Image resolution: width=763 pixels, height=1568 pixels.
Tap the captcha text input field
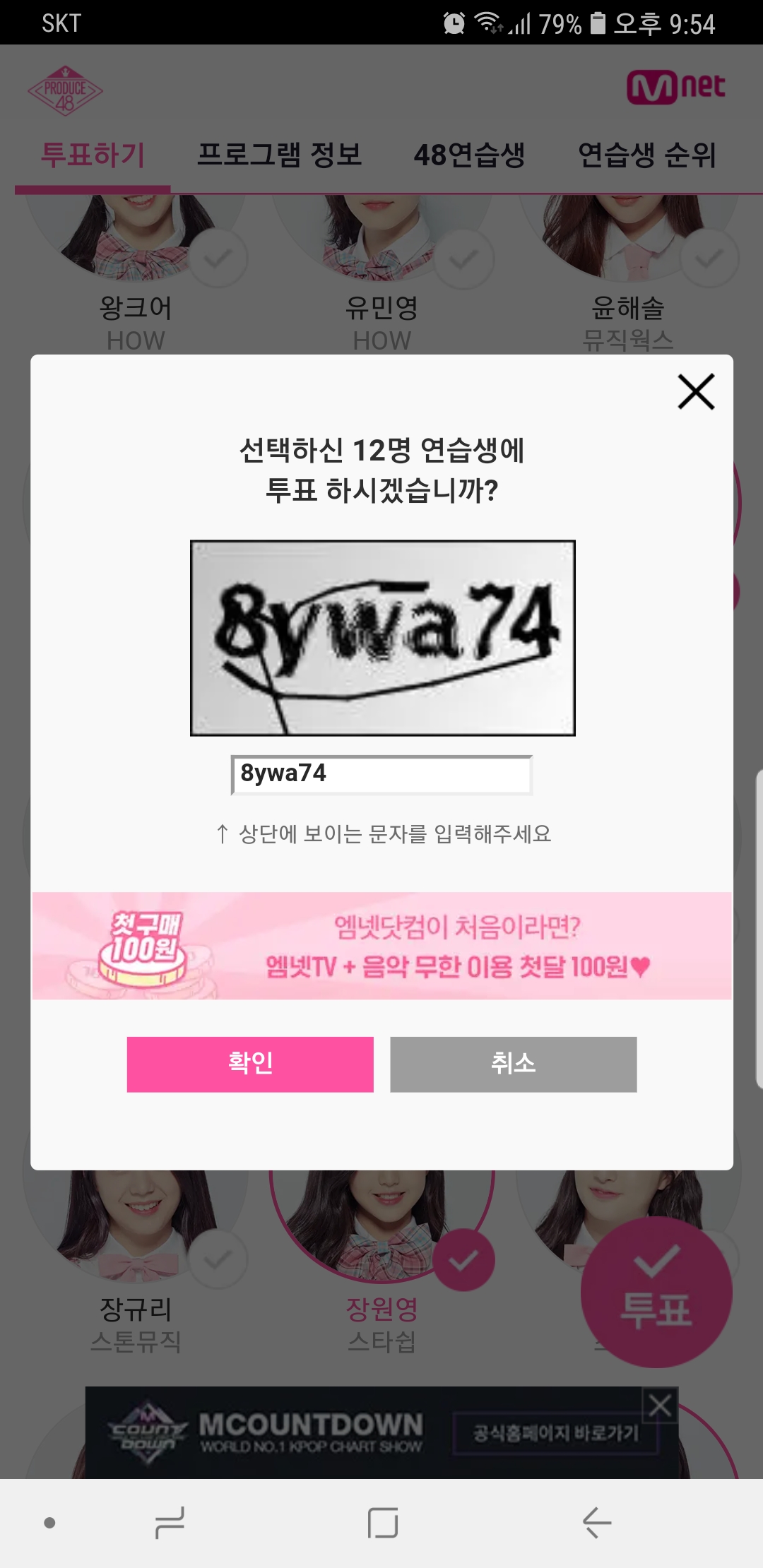pos(381,775)
